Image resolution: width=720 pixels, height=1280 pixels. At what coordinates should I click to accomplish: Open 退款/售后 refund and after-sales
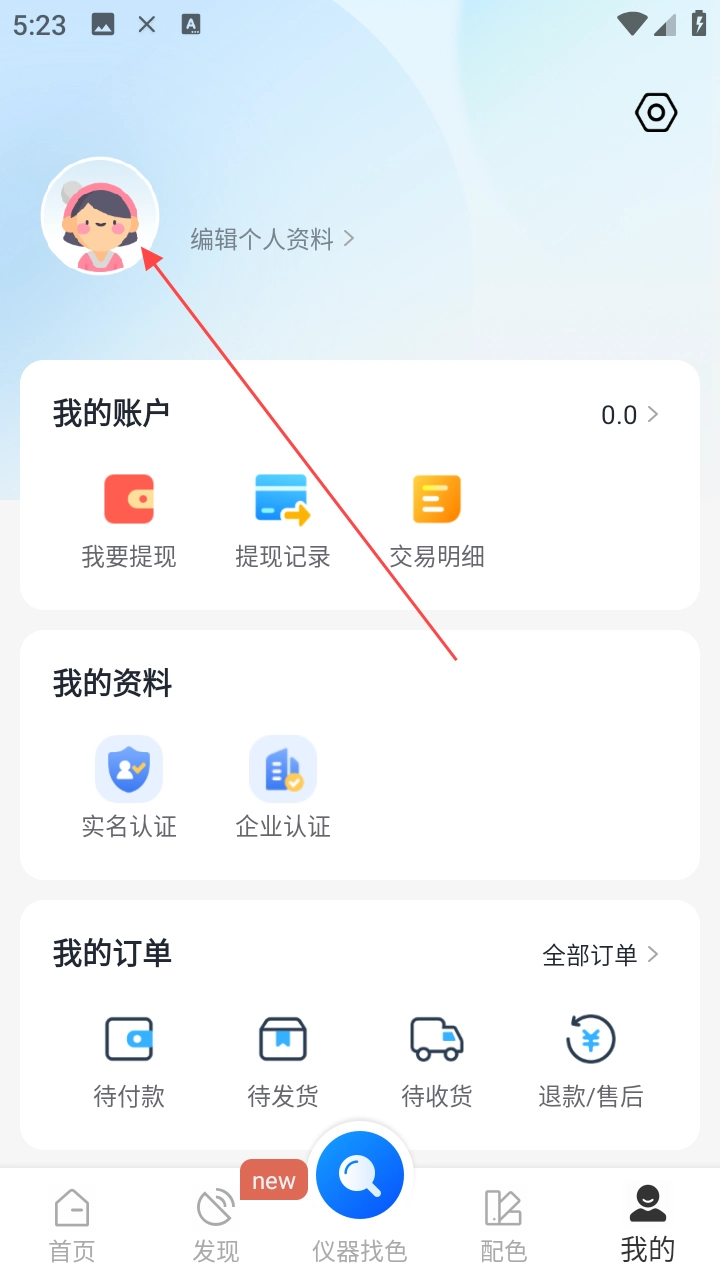(x=591, y=1061)
